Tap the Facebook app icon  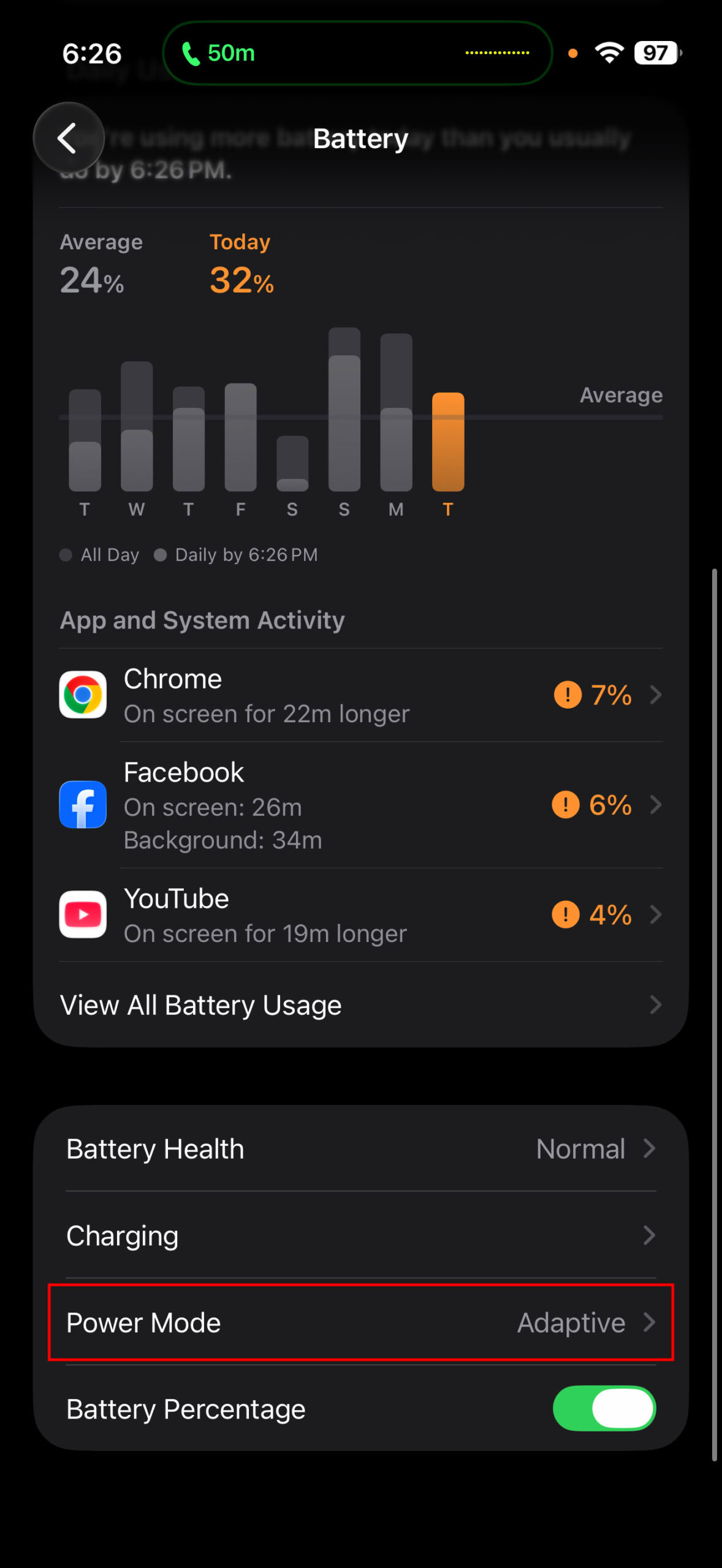pyautogui.click(x=82, y=804)
